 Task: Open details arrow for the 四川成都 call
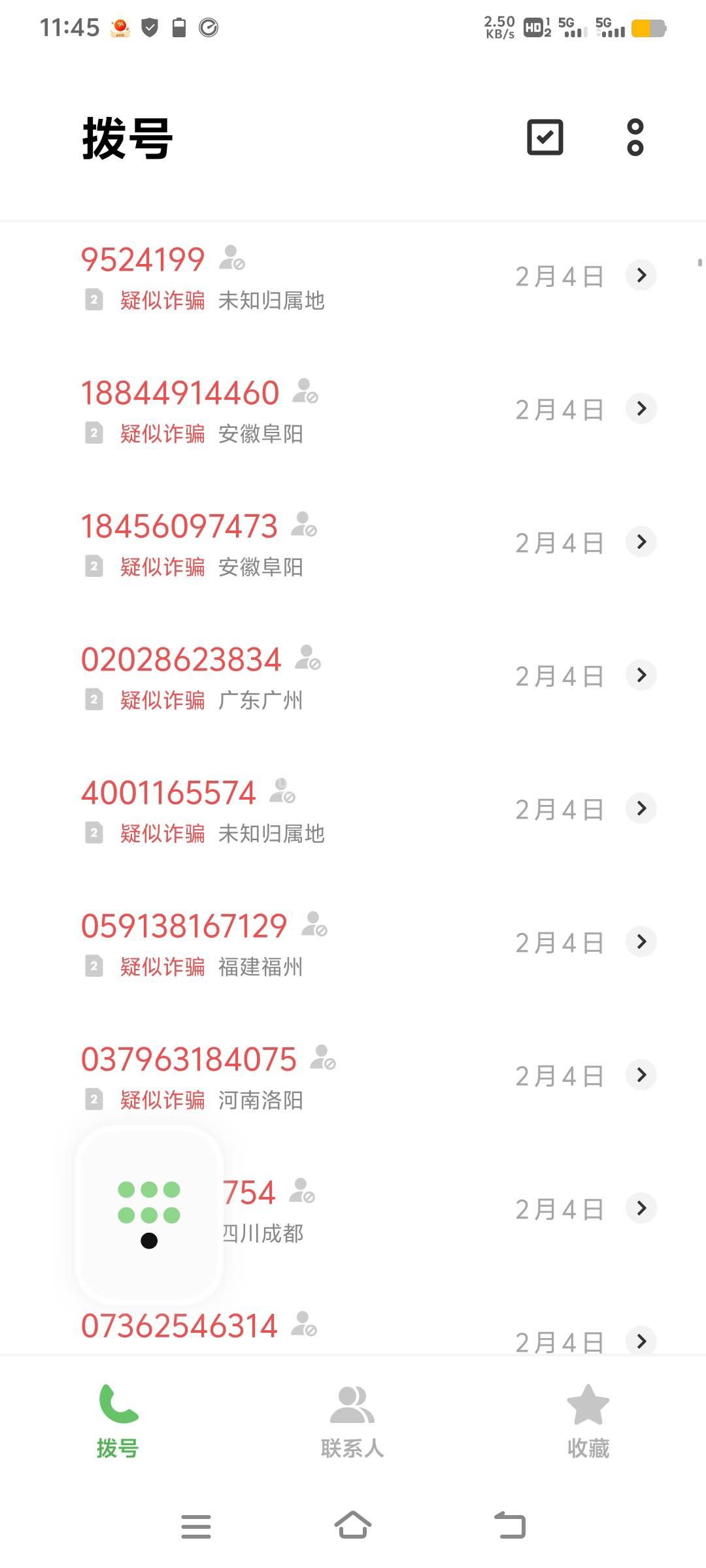coord(641,1208)
